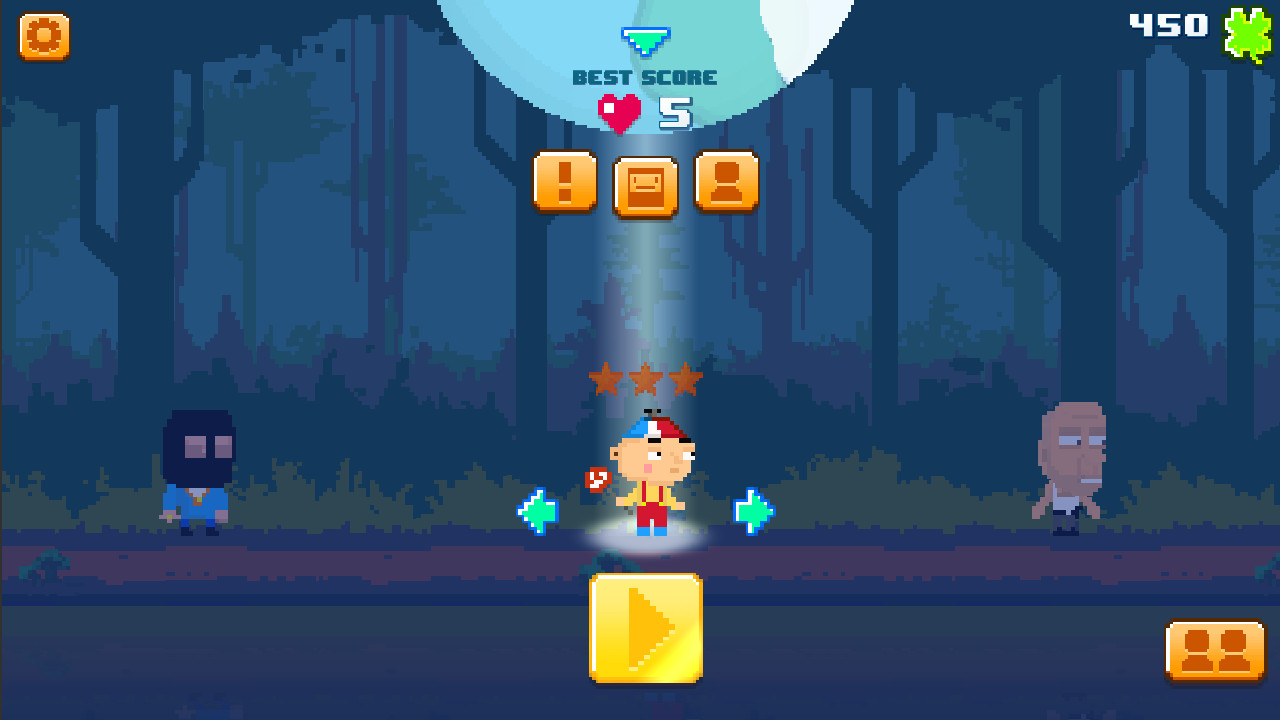Viewport: 1280px width, 720px height.
Task: Open the two-player mode button
Action: point(1215,650)
